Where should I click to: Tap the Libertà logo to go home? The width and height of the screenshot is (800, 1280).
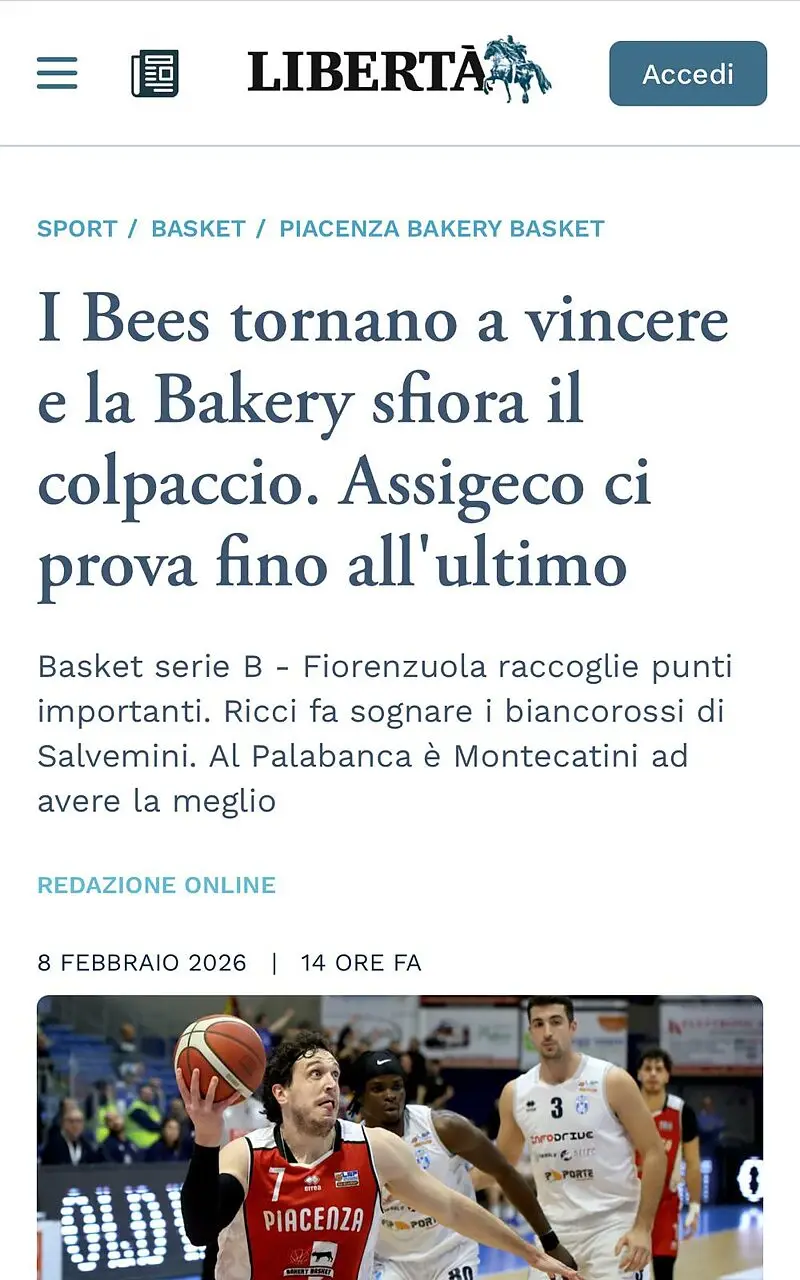(x=398, y=70)
